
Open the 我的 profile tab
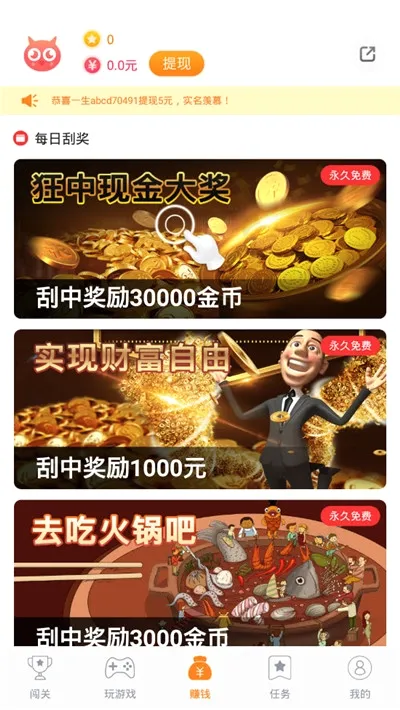point(360,677)
